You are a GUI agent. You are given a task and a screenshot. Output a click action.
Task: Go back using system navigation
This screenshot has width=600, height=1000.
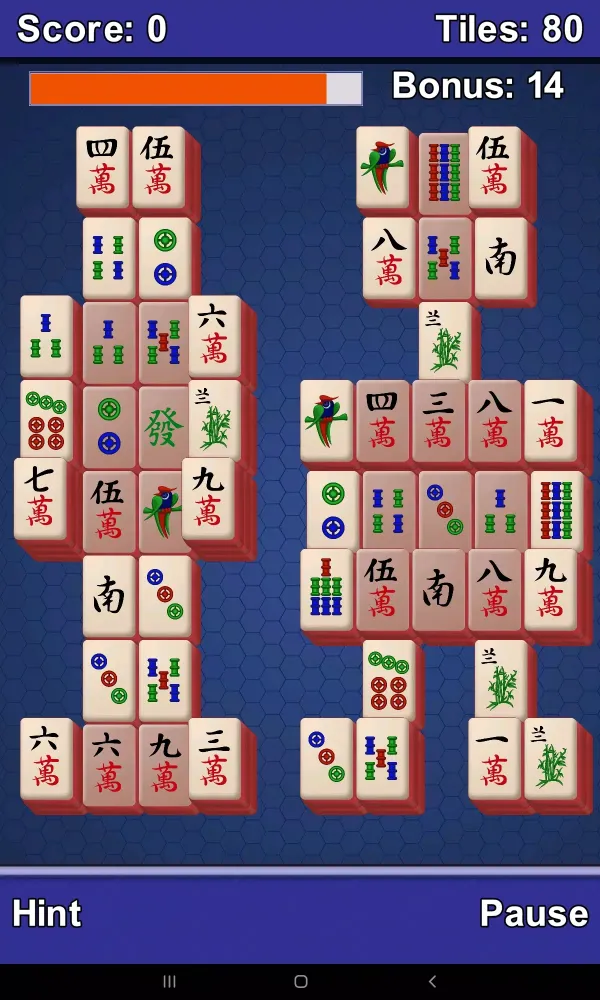click(x=432, y=981)
